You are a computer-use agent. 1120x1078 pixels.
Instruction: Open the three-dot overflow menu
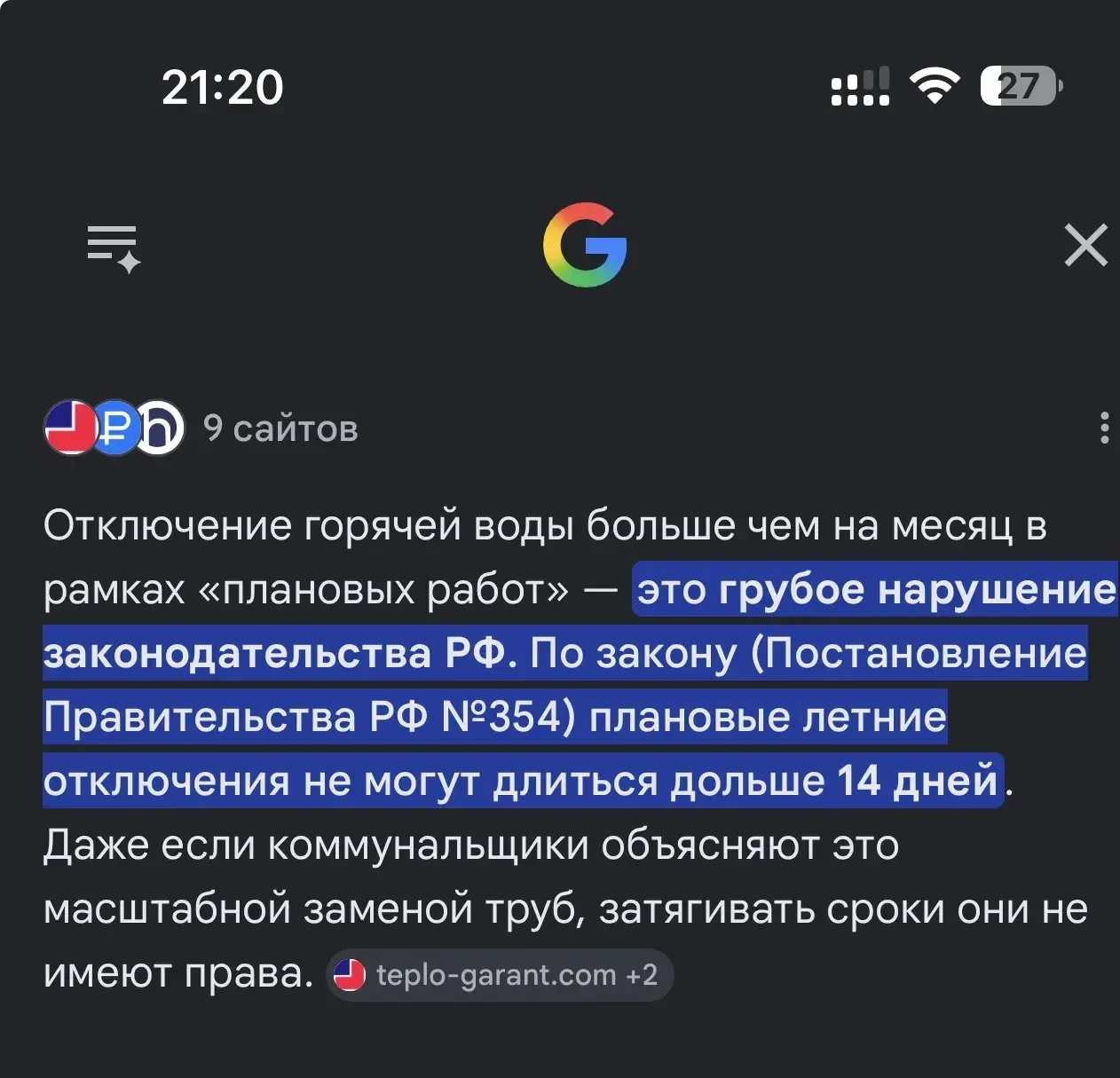click(1104, 428)
